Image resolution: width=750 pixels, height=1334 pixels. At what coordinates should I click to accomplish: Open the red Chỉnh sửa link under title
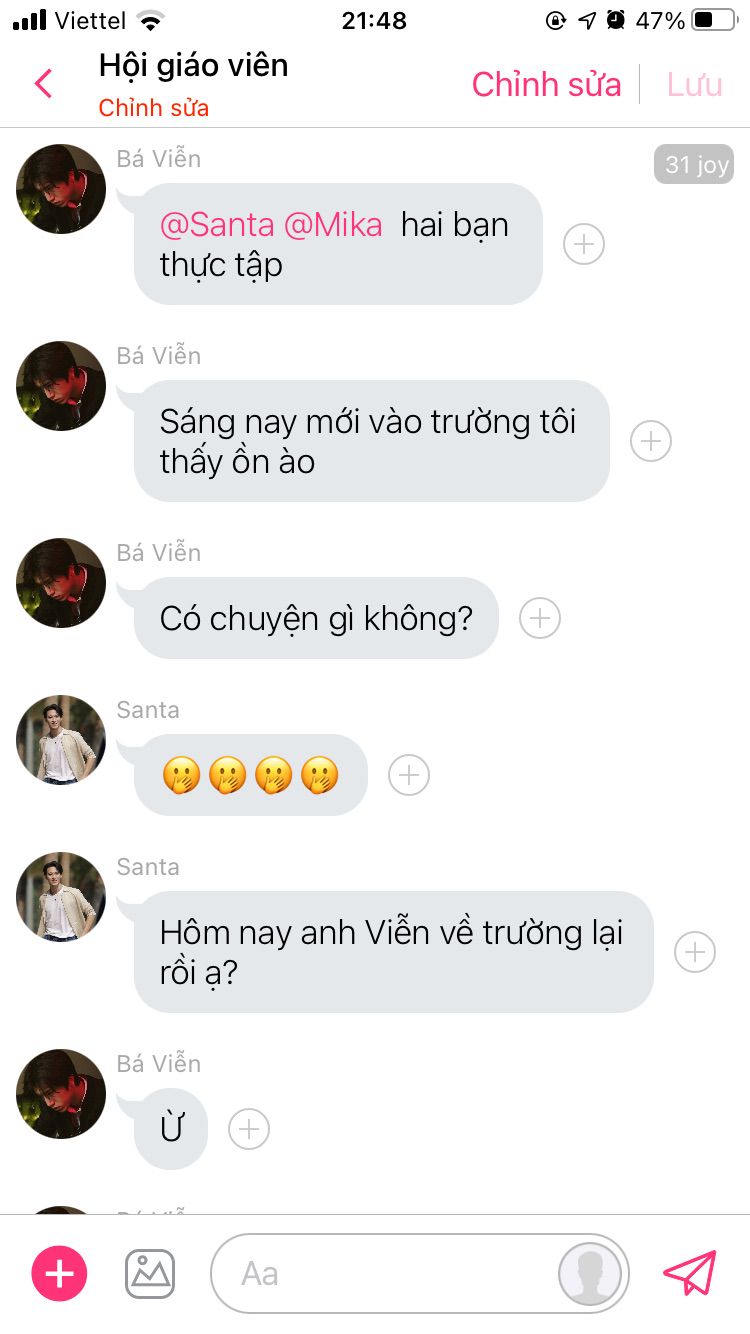pyautogui.click(x=153, y=108)
